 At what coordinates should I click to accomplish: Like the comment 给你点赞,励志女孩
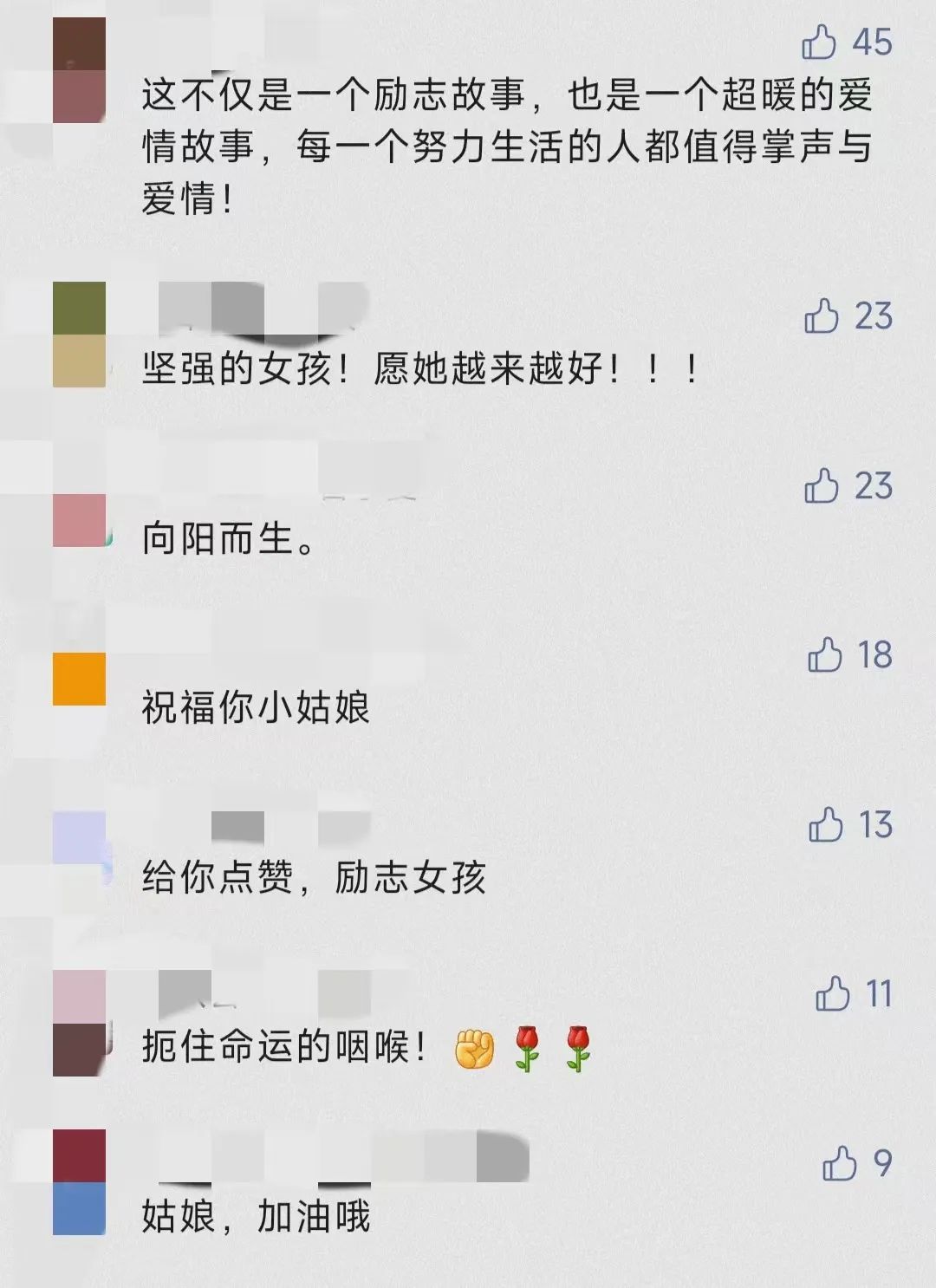(825, 825)
